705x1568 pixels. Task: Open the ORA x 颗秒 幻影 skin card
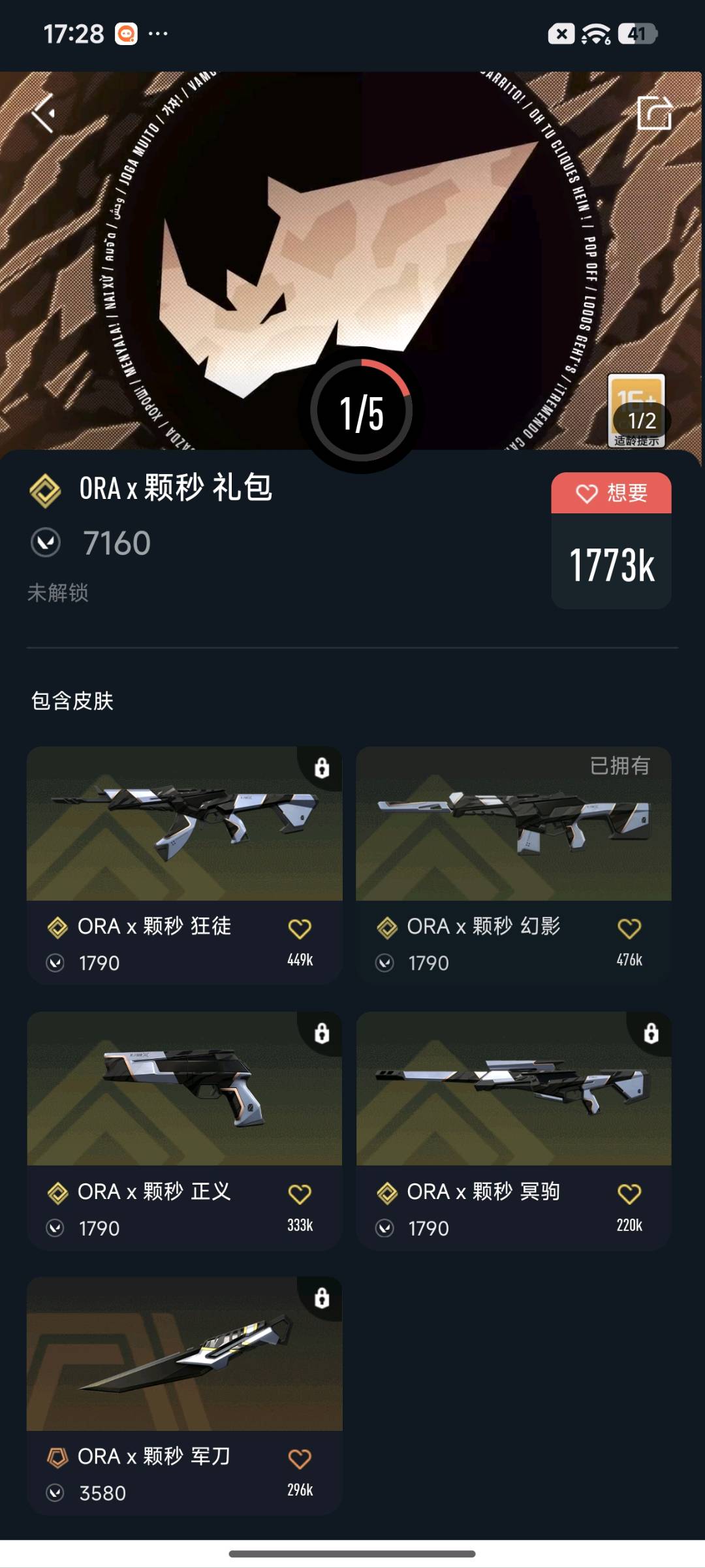(x=514, y=865)
